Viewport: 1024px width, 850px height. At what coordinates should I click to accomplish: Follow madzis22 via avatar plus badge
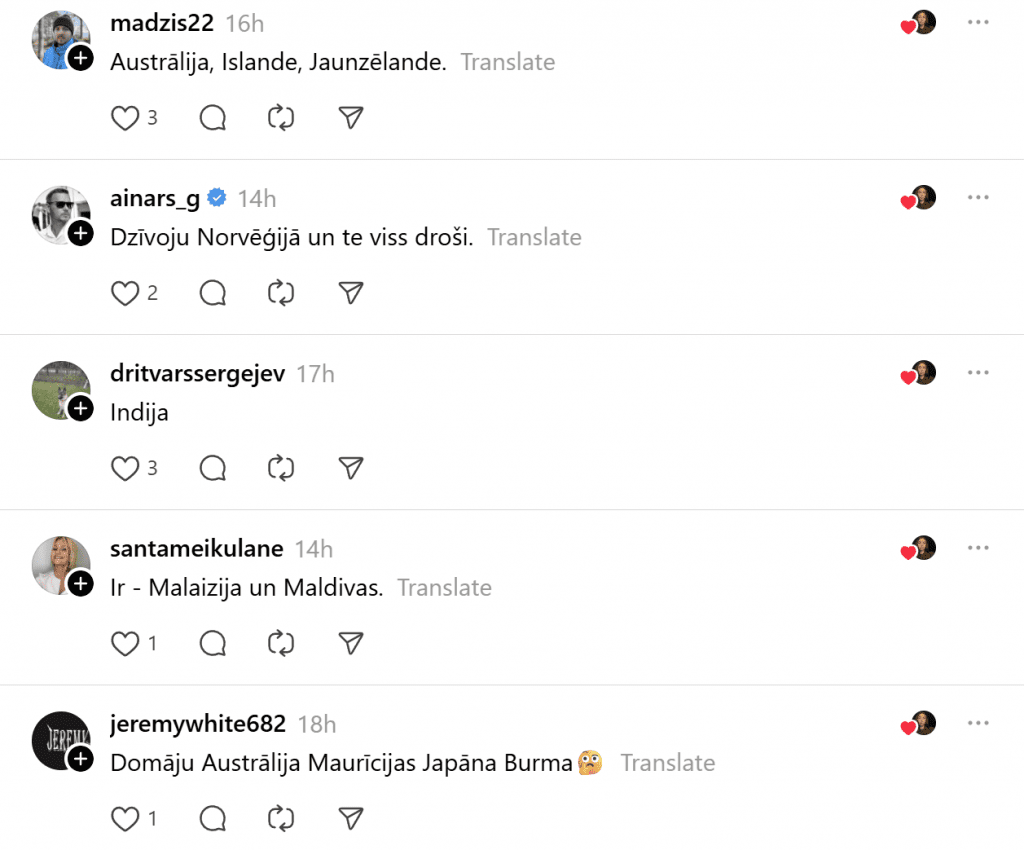81,58
